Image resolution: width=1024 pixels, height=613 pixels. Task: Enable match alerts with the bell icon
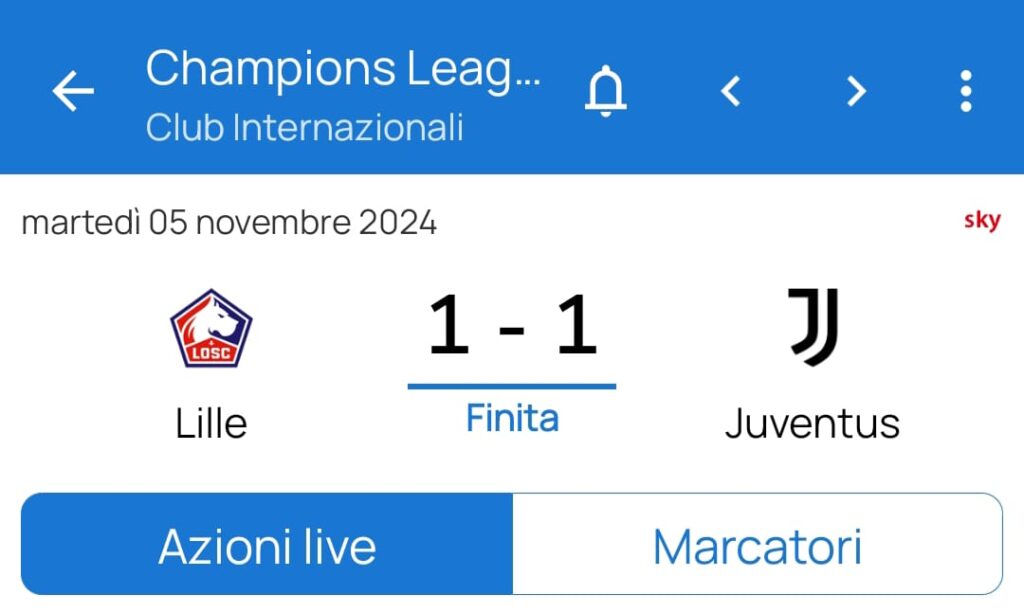click(x=605, y=91)
